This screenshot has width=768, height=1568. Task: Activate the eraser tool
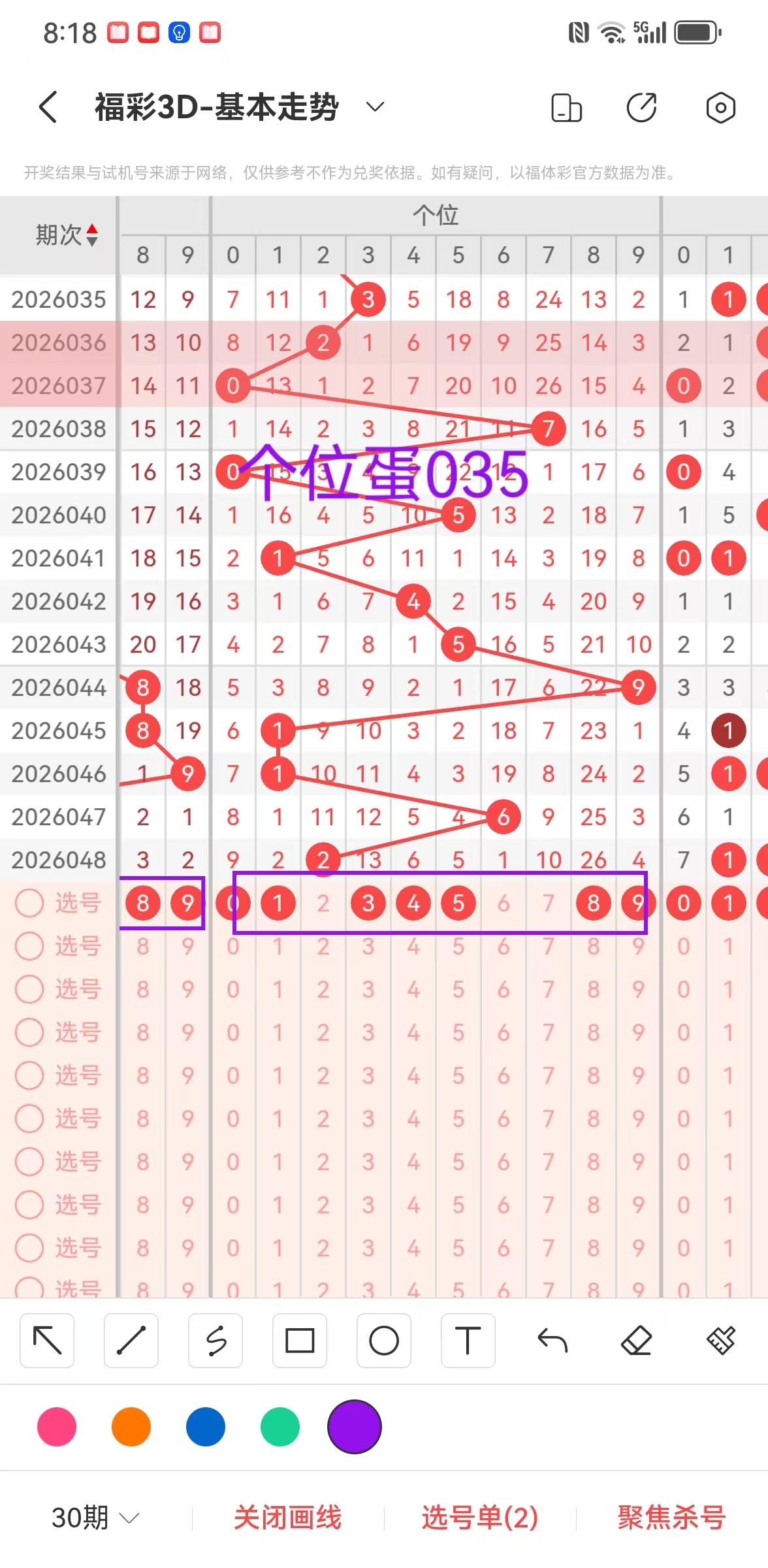(636, 1341)
